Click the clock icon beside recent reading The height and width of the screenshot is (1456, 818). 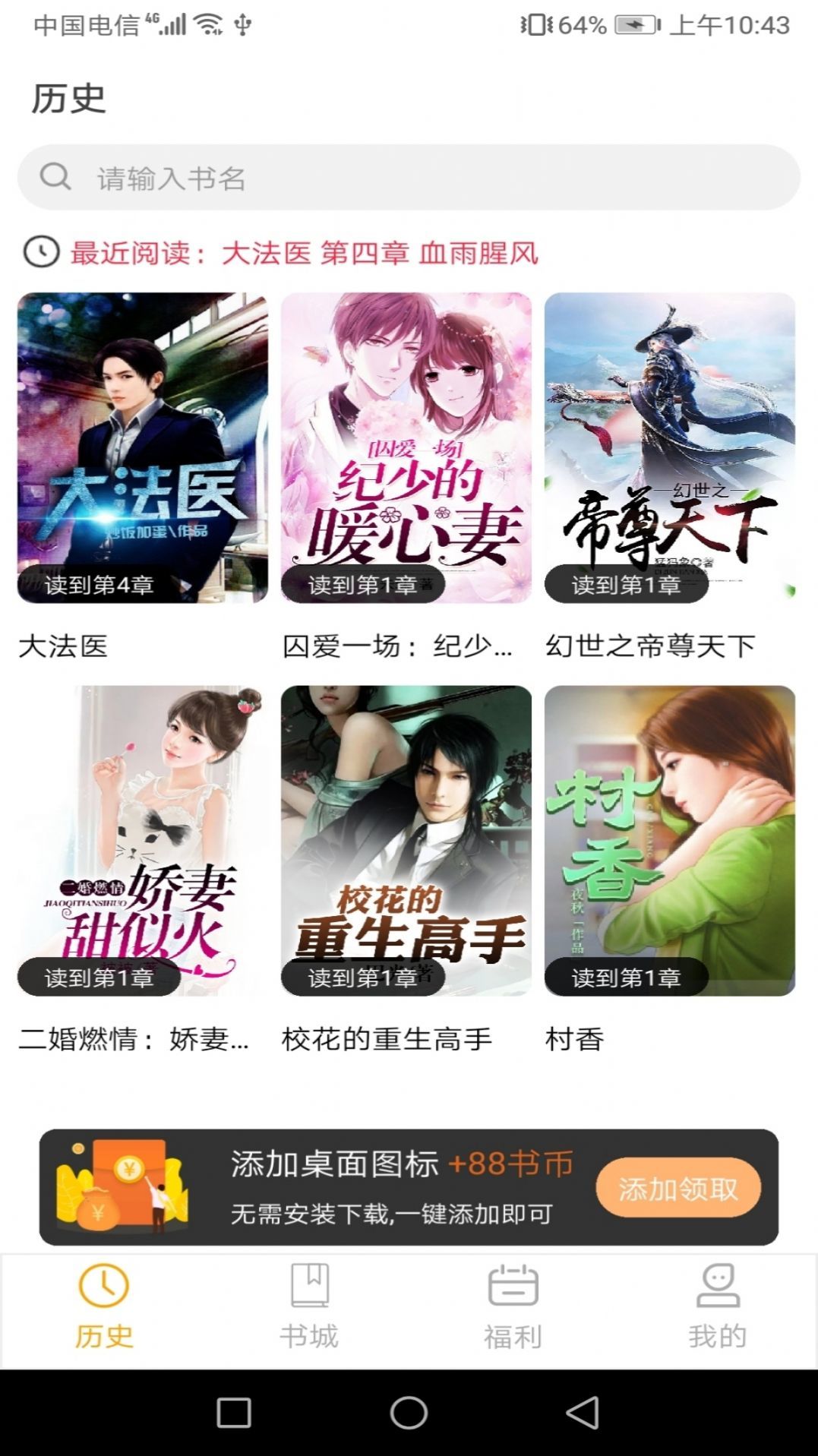pos(39,256)
